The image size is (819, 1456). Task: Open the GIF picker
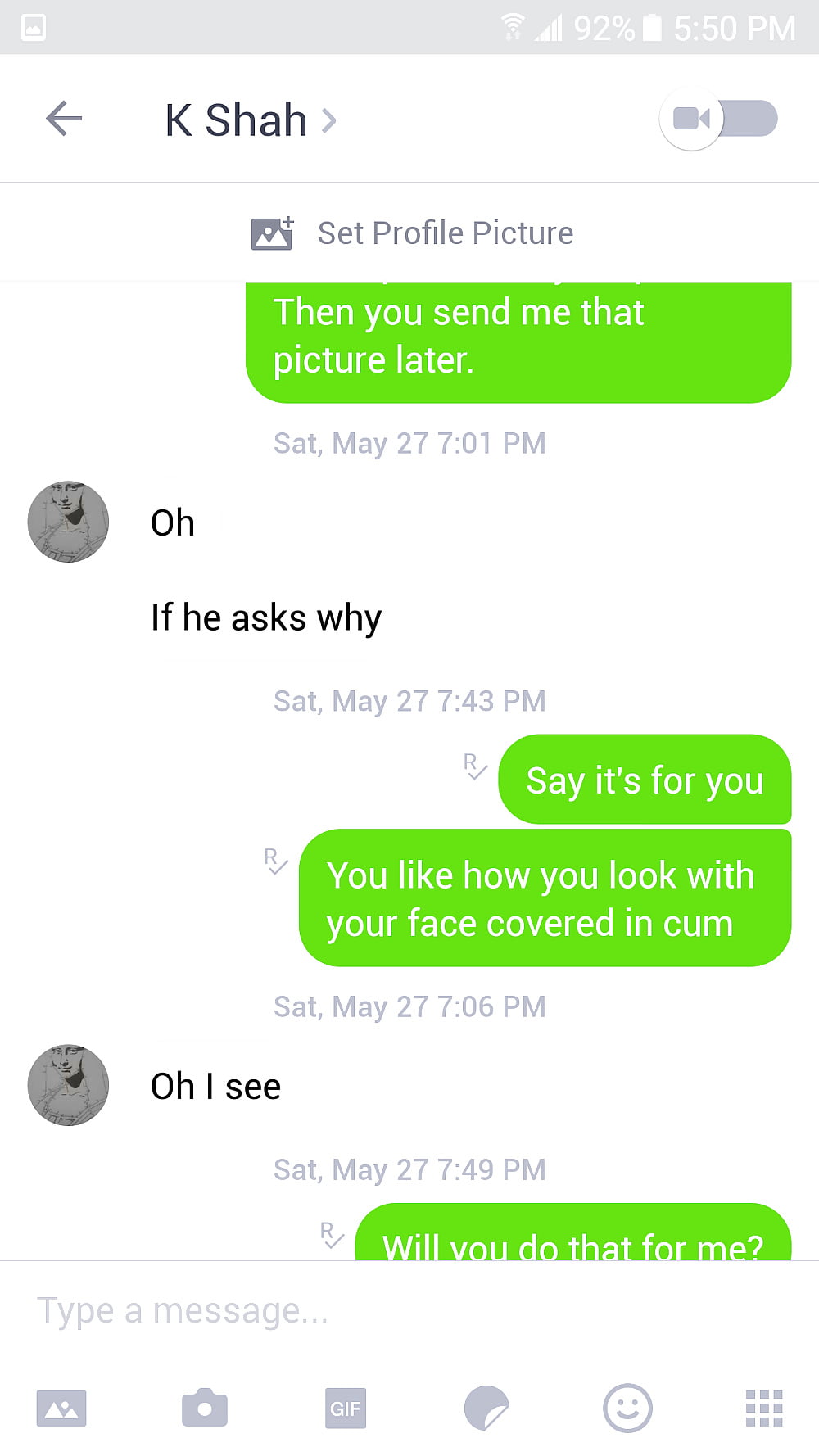345,1409
